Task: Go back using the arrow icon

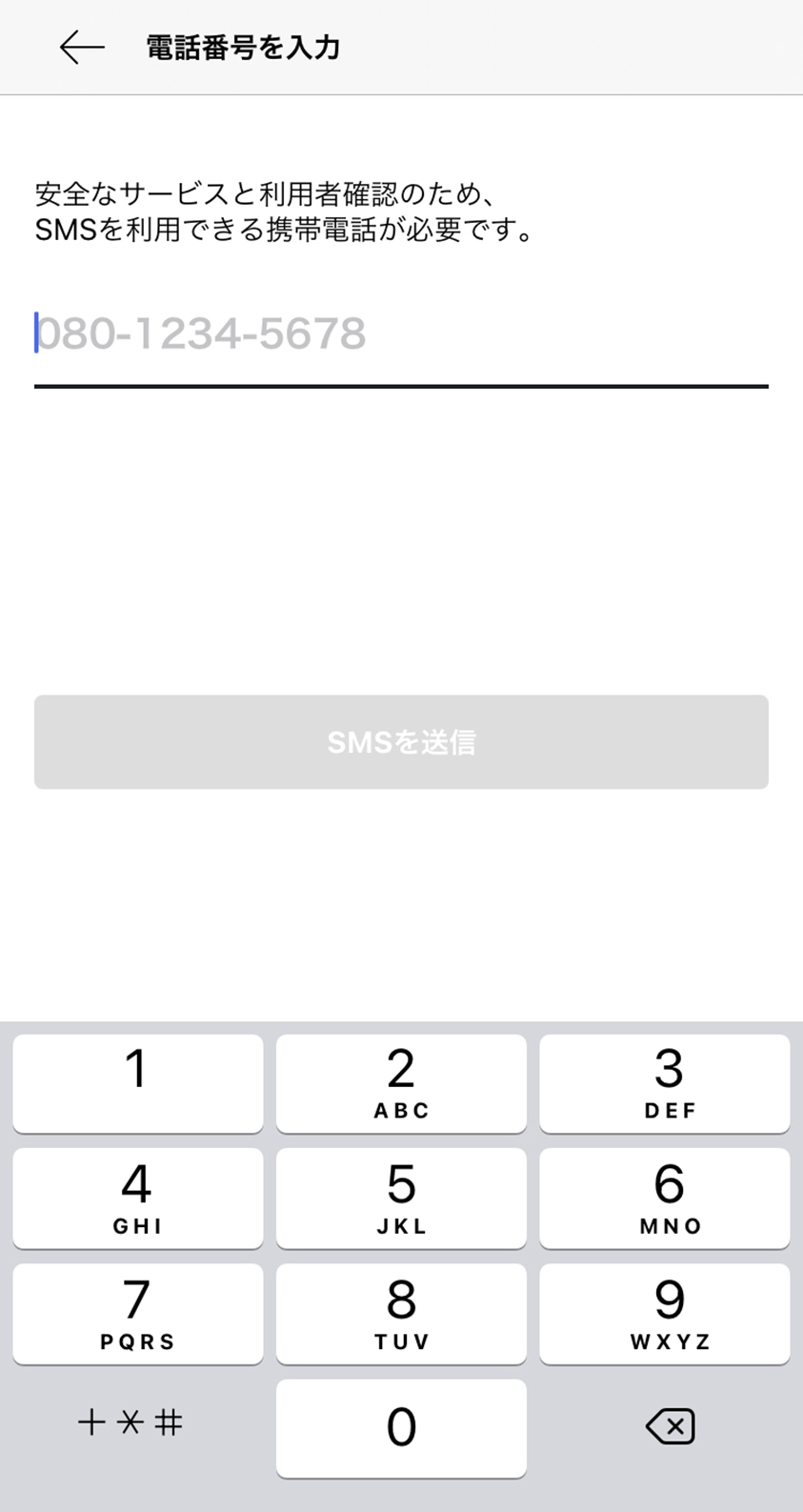Action: (x=82, y=48)
